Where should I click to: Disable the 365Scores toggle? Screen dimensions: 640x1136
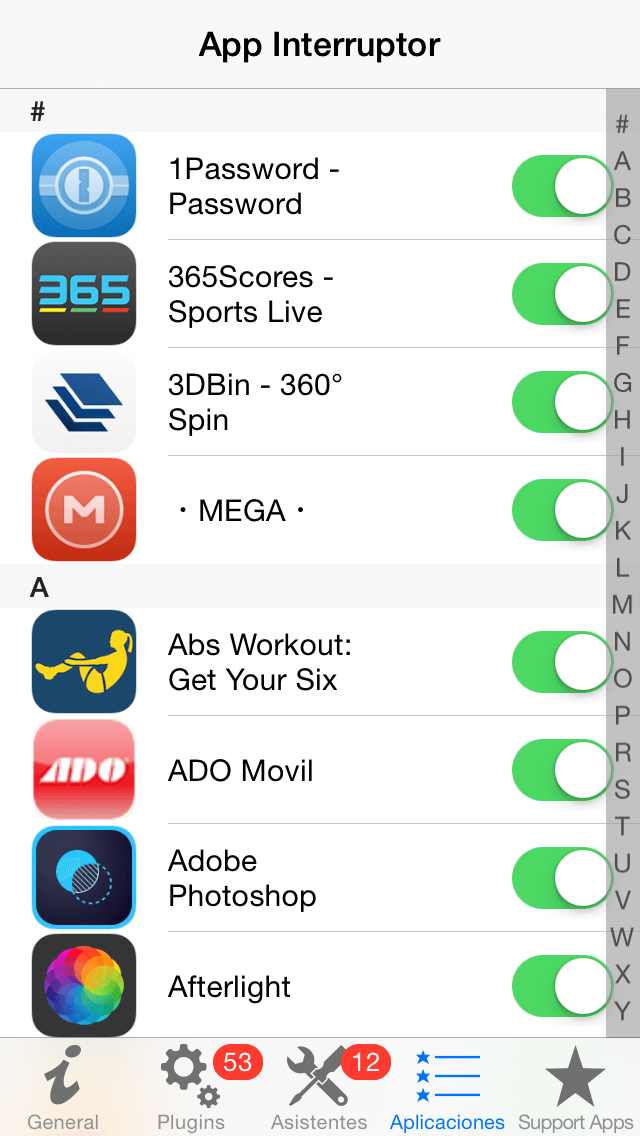pos(561,294)
